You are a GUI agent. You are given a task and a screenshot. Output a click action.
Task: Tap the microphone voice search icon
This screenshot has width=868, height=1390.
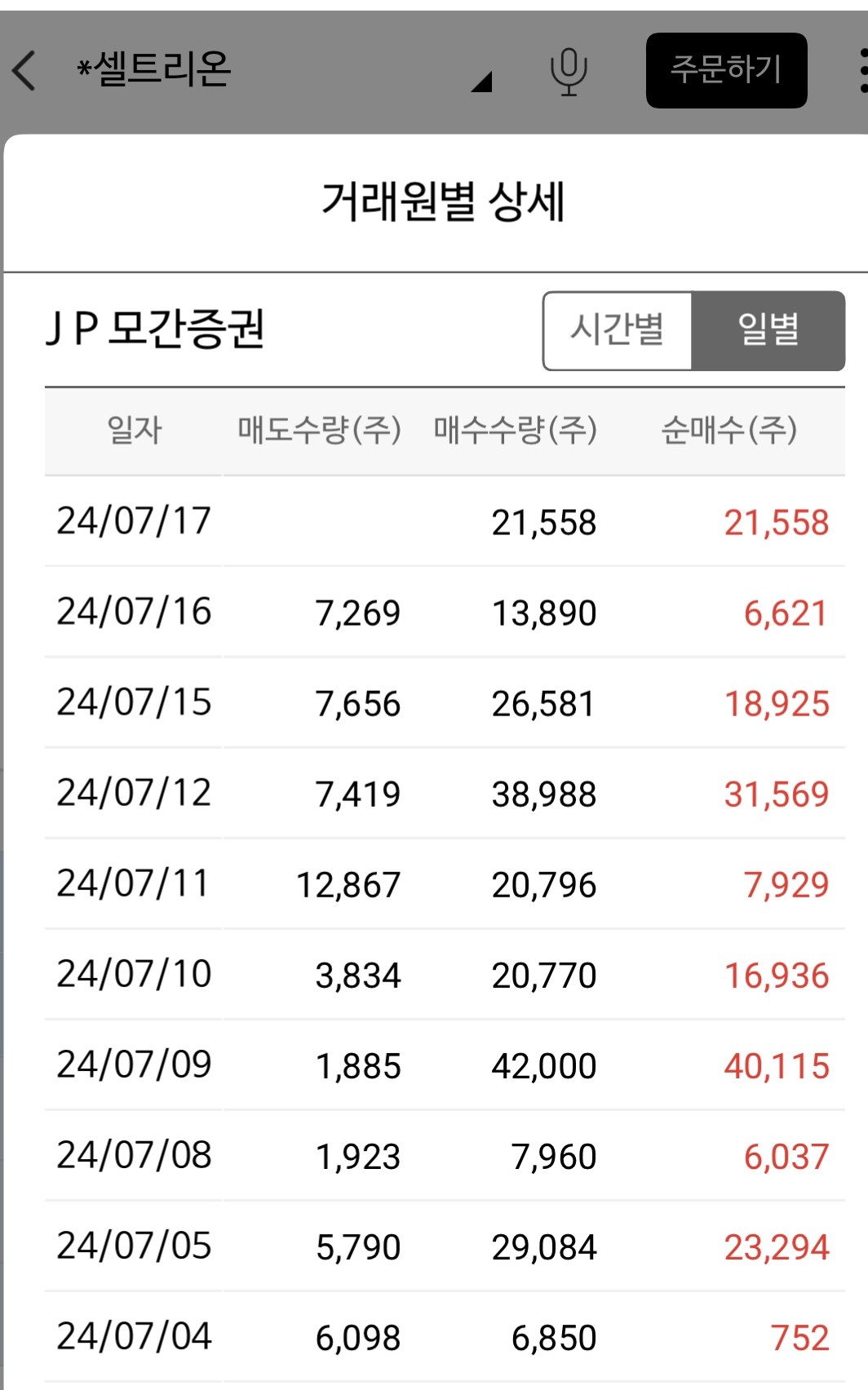point(569,72)
